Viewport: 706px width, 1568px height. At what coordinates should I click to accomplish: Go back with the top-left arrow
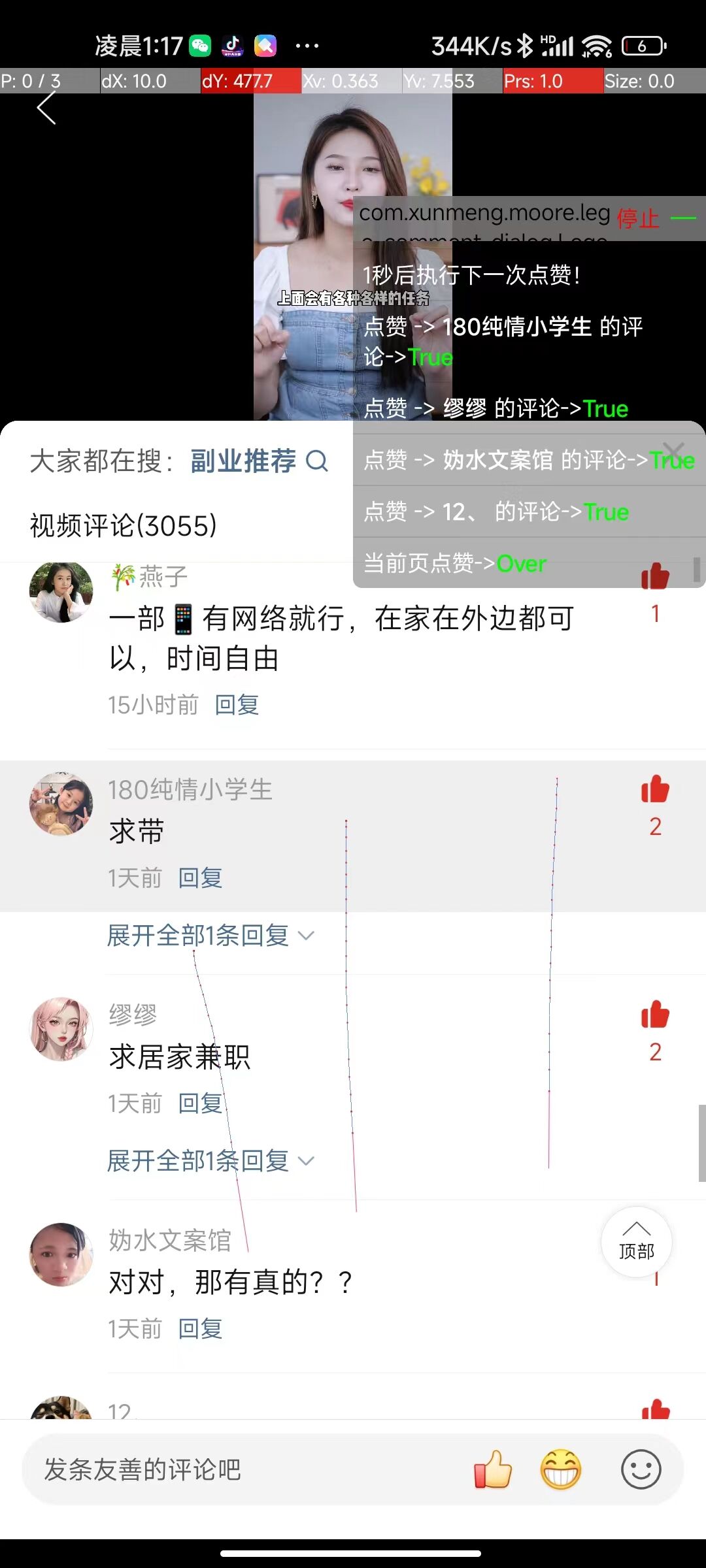tap(46, 108)
